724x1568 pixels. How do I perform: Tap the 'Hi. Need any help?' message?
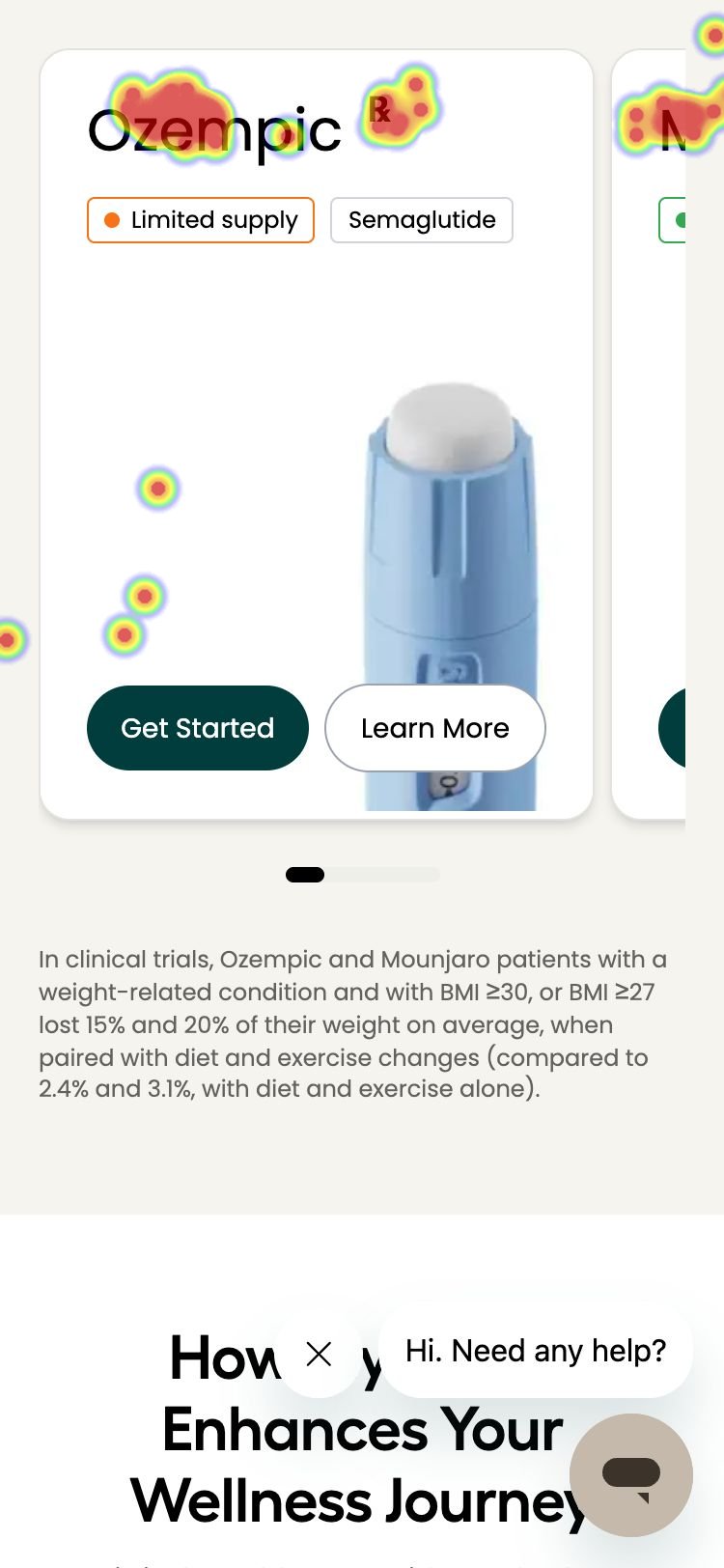click(536, 1351)
